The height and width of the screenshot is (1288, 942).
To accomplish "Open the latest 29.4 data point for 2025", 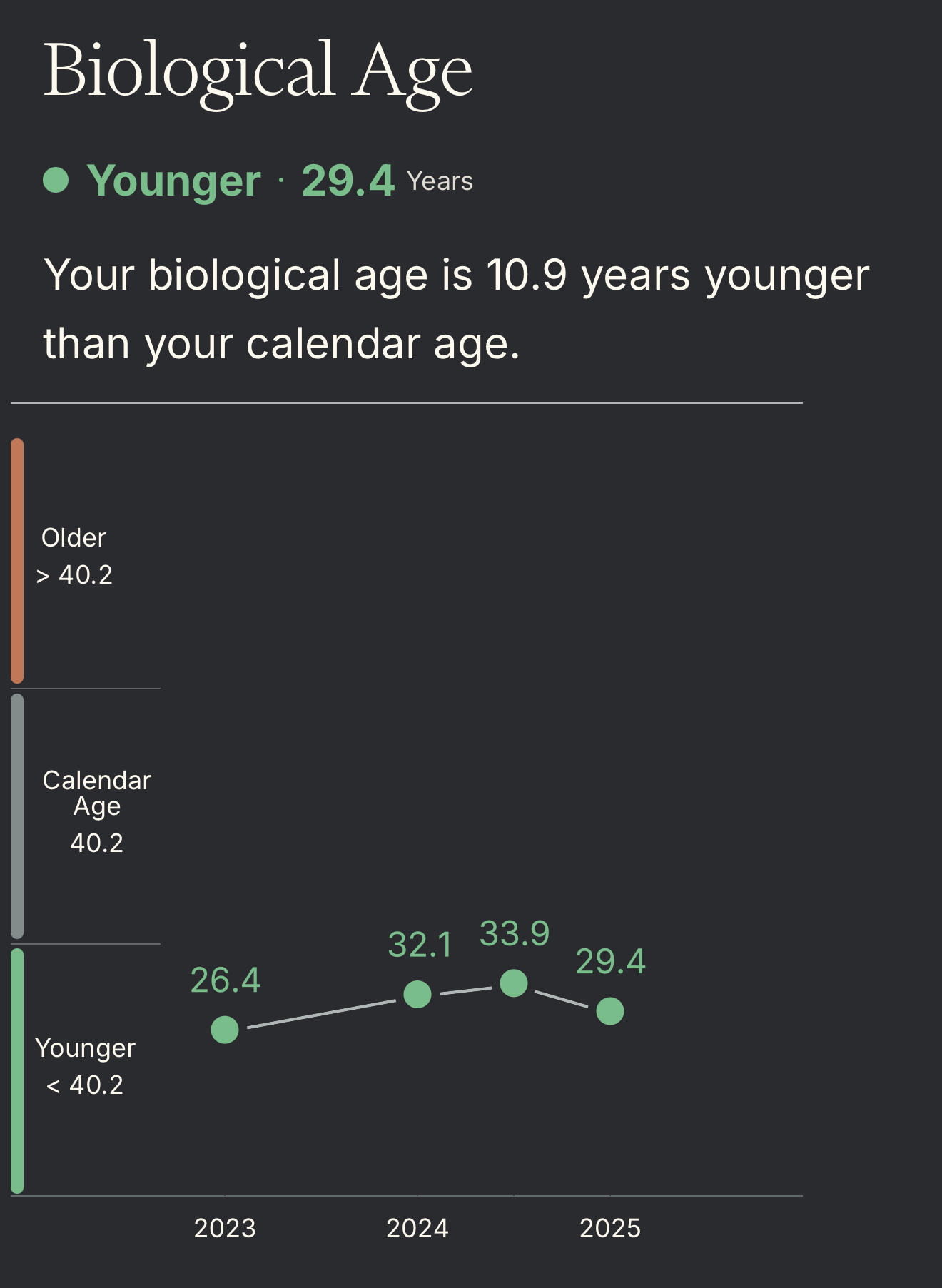I will click(x=610, y=1011).
